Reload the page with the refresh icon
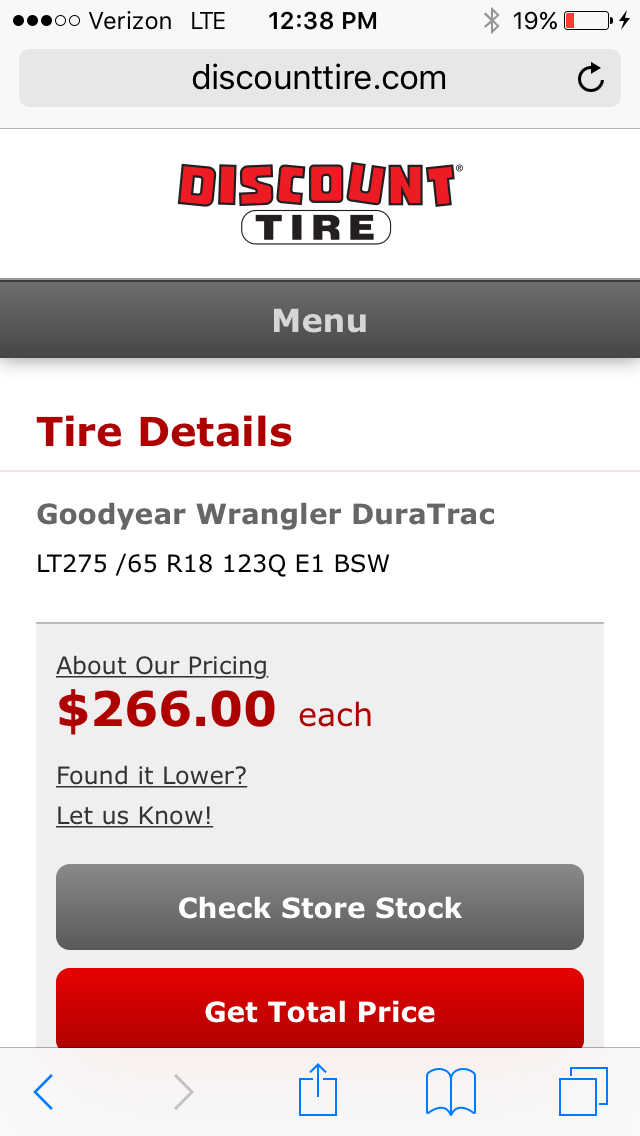Viewport: 640px width, 1136px height. tap(591, 78)
